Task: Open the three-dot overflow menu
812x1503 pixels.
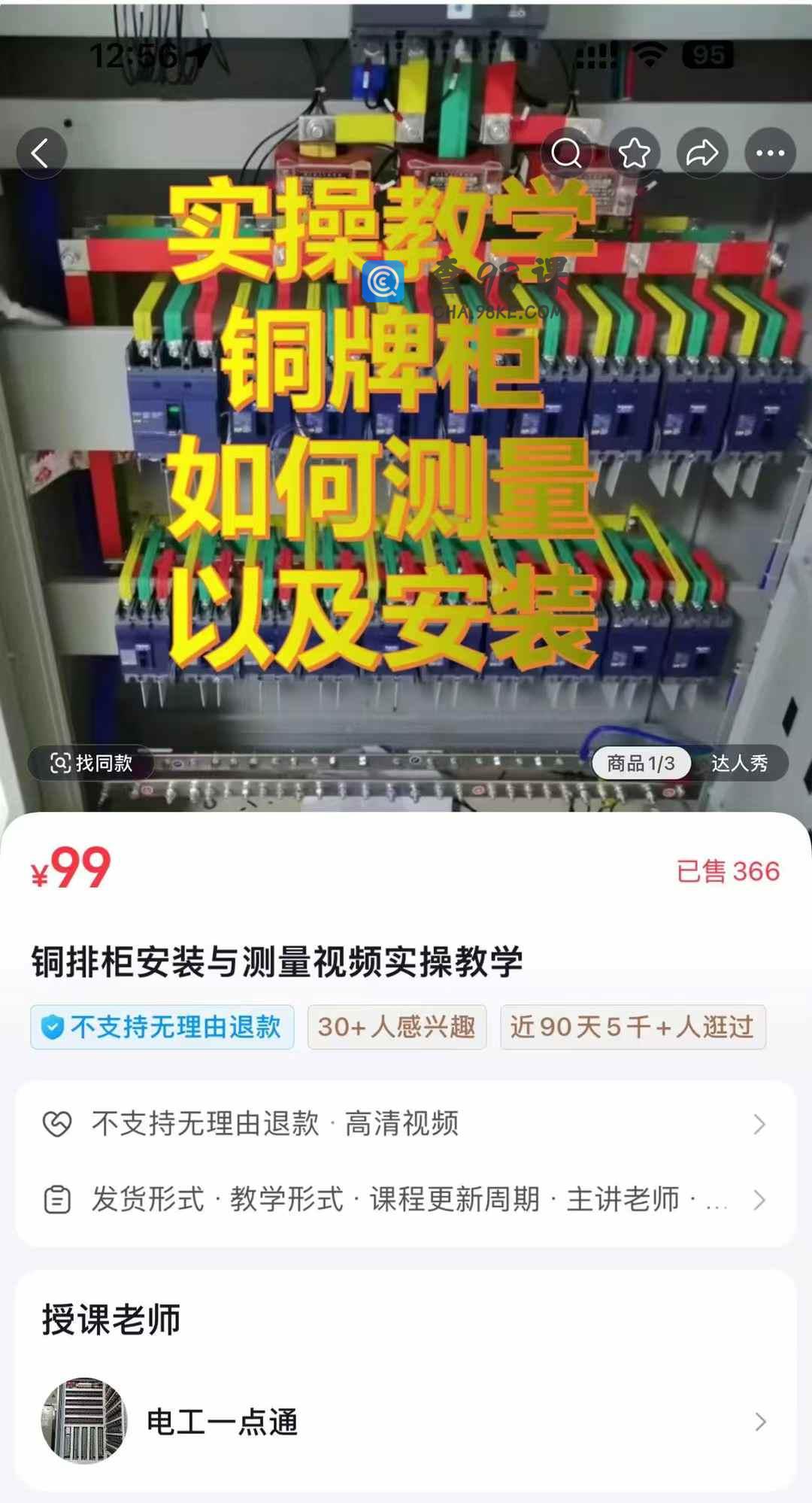Action: pos(770,153)
